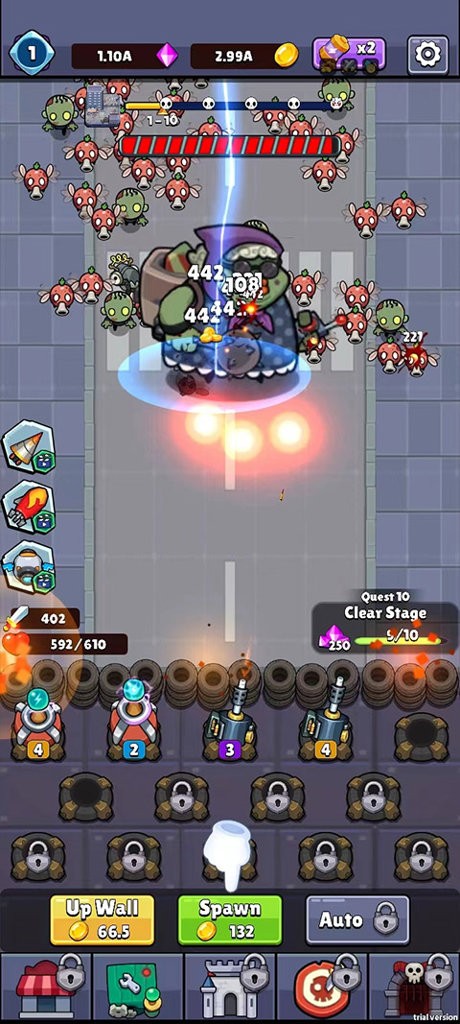Open the locked skull gate tab
This screenshot has height=1024, width=460.
point(414,985)
